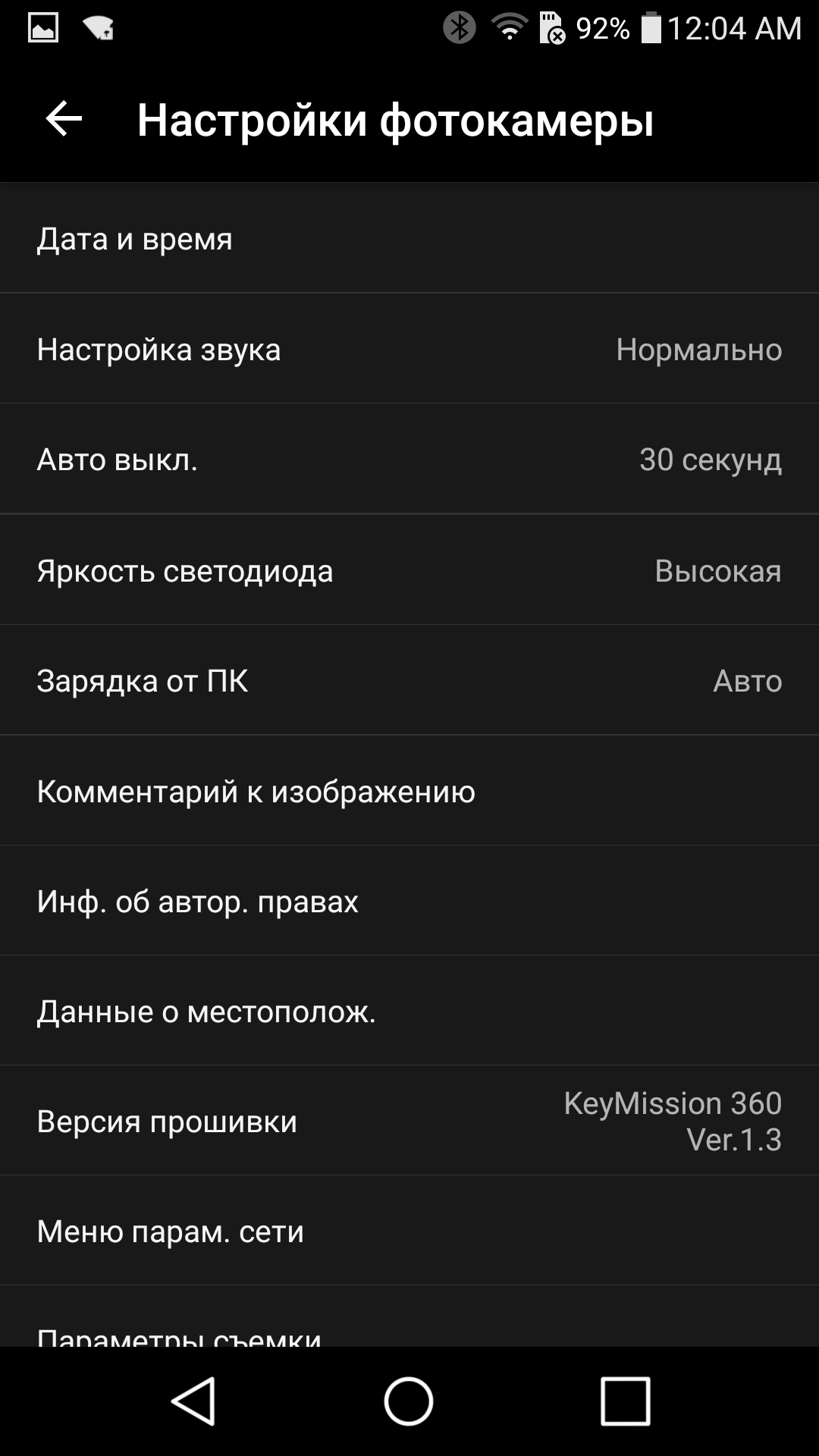819x1456 pixels.
Task: Open Параметры съемки row
Action: pyautogui.click(x=409, y=1329)
